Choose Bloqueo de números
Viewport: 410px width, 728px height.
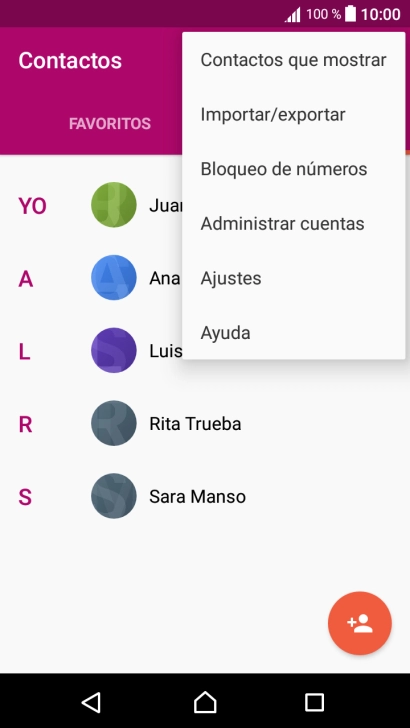(293, 169)
